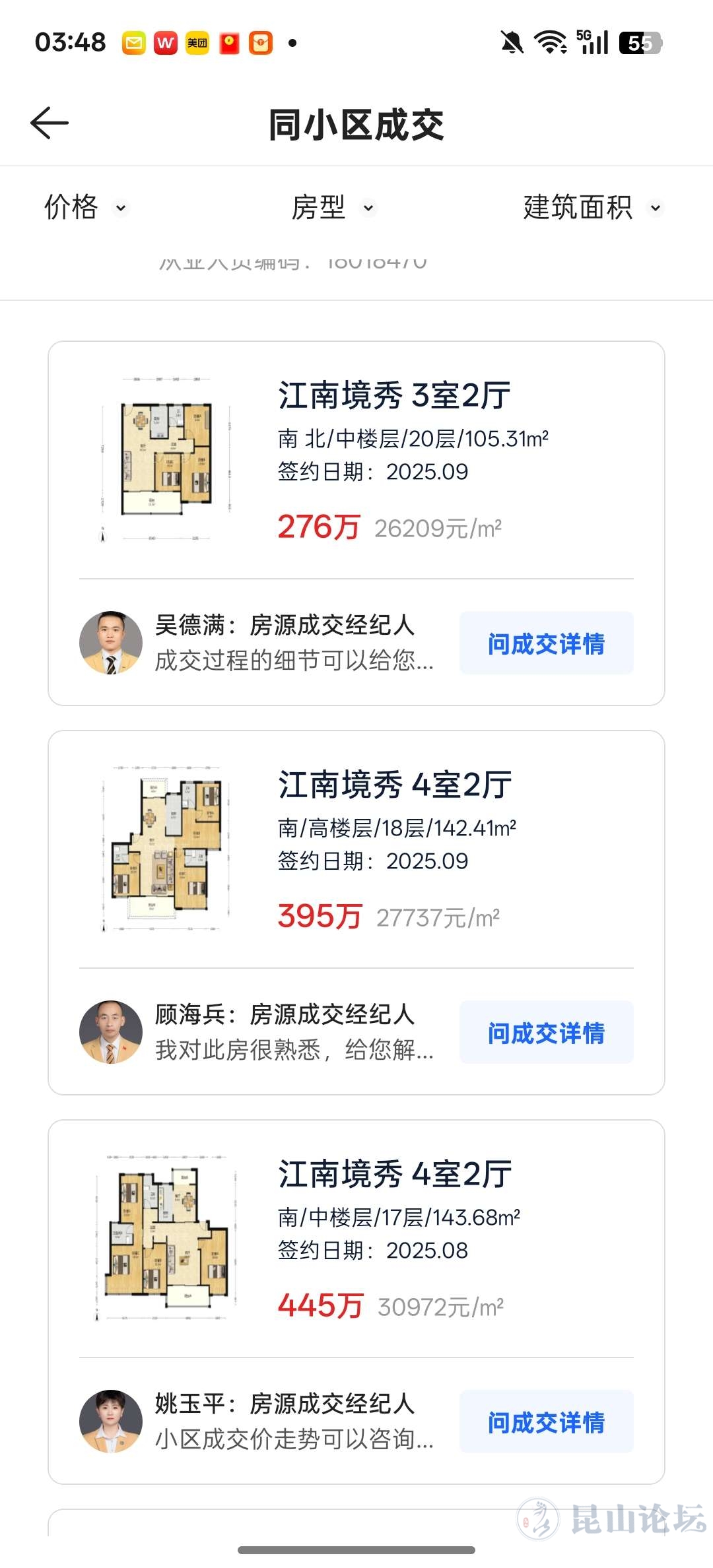Open the 房型 filter dropdown
The height and width of the screenshot is (1568, 713).
pos(332,207)
